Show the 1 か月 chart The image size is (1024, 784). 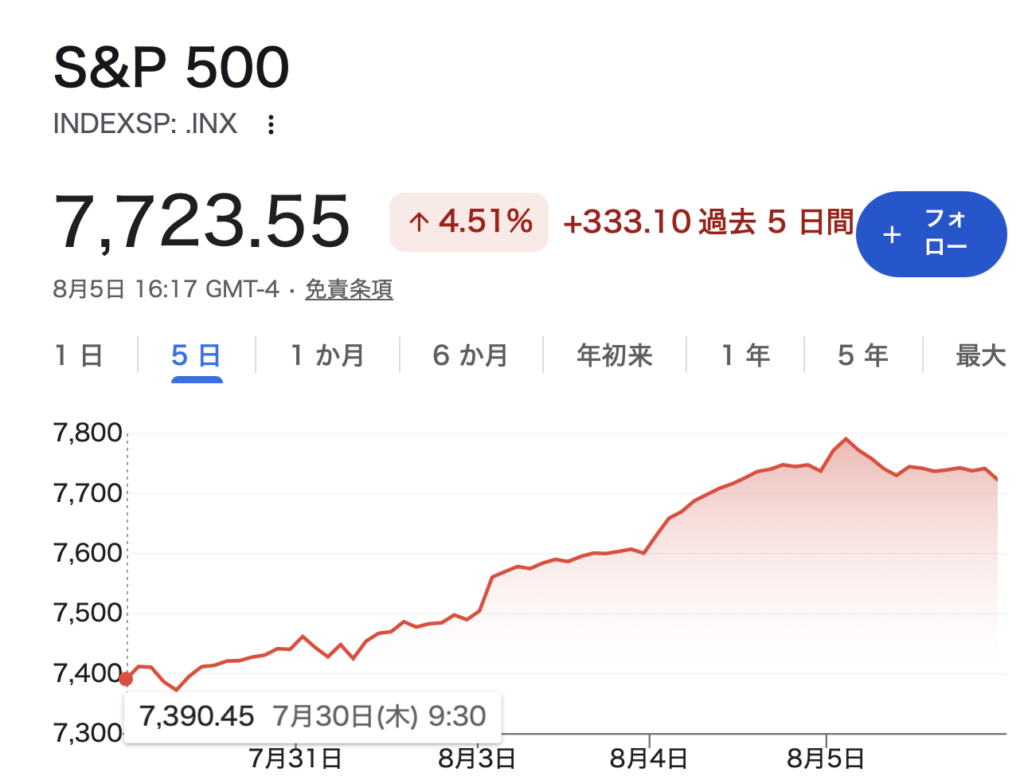[327, 355]
